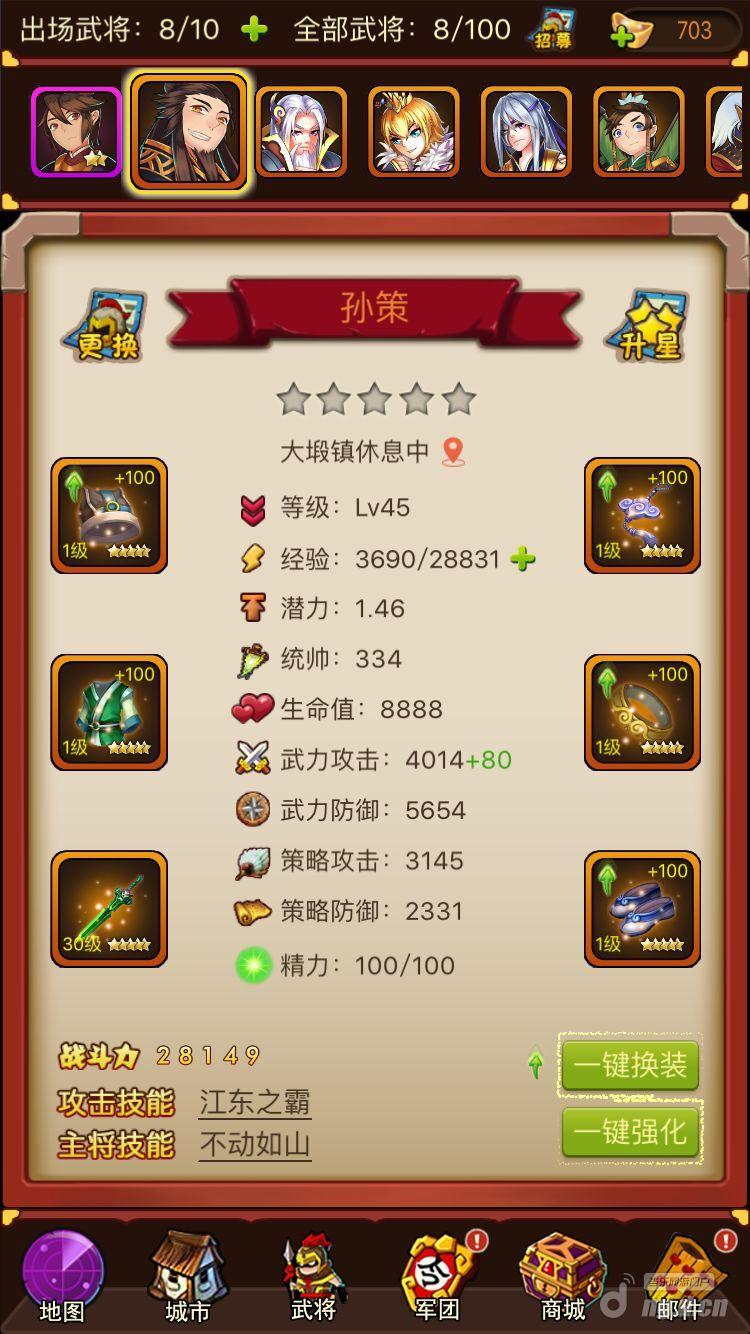View the 江东之霸 attack skill

click(255, 1103)
